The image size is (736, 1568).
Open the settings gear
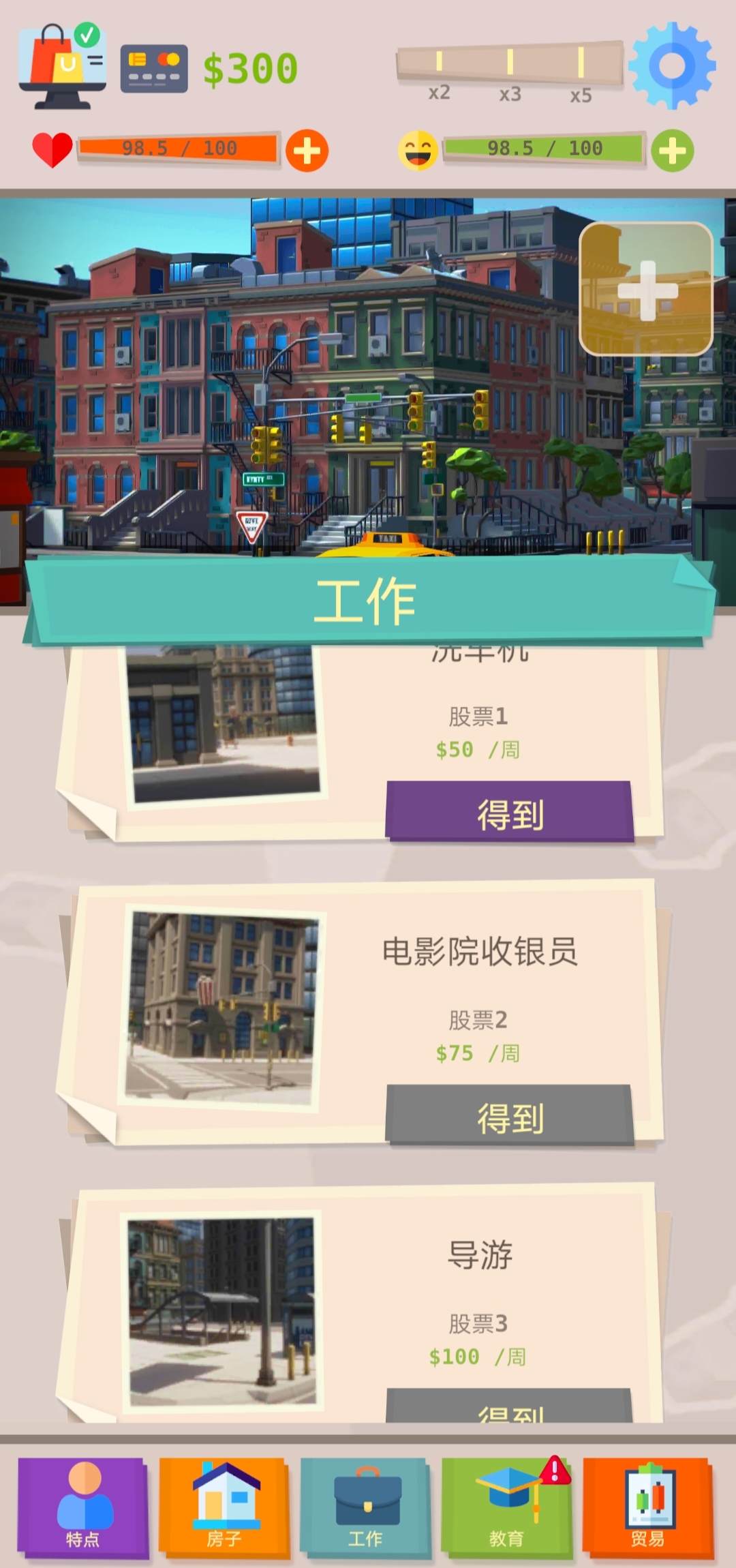[x=672, y=65]
